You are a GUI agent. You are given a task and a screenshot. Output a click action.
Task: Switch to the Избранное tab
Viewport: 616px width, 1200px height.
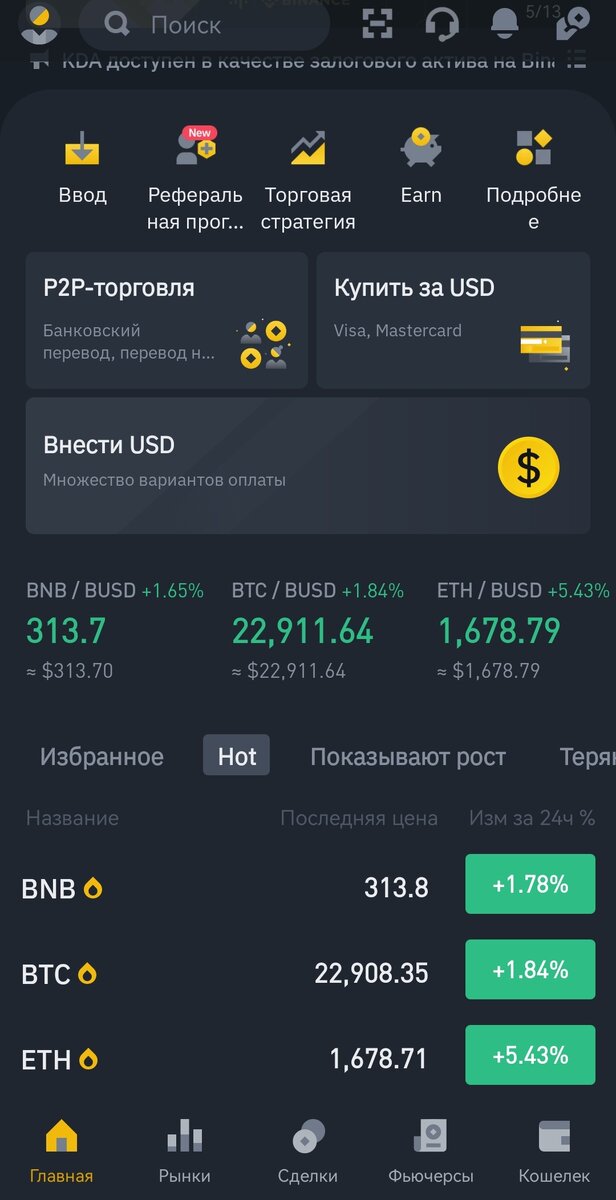(102, 757)
